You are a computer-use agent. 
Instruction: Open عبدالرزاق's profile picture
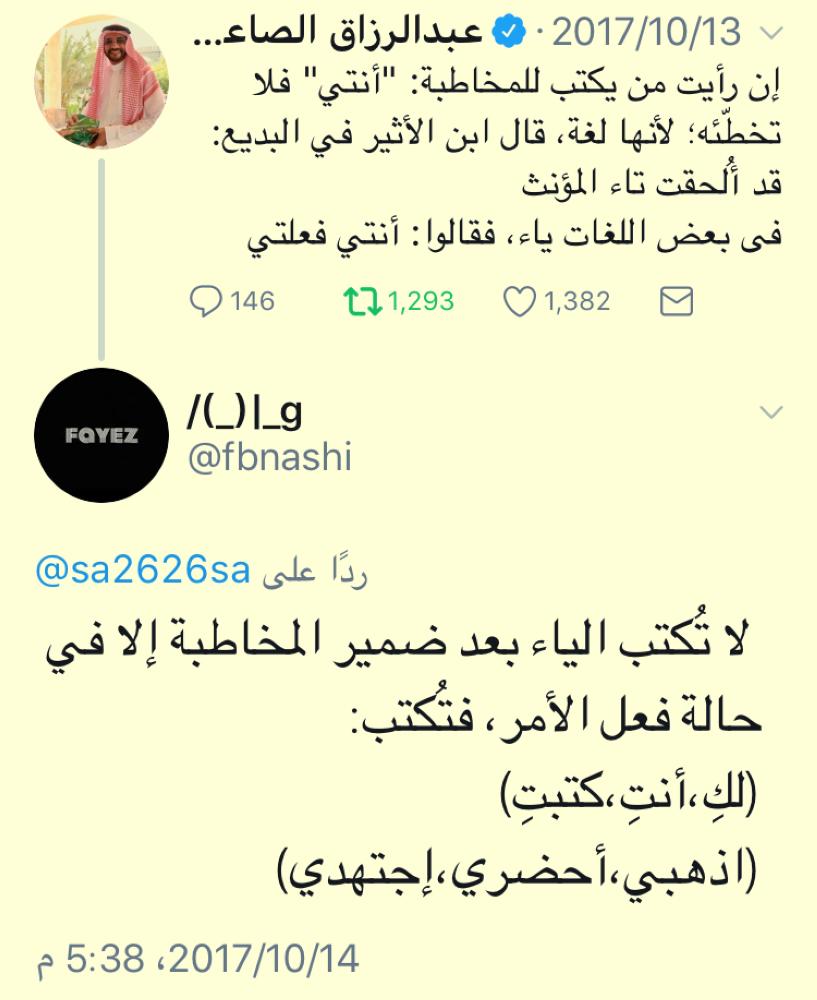pyautogui.click(x=101, y=82)
